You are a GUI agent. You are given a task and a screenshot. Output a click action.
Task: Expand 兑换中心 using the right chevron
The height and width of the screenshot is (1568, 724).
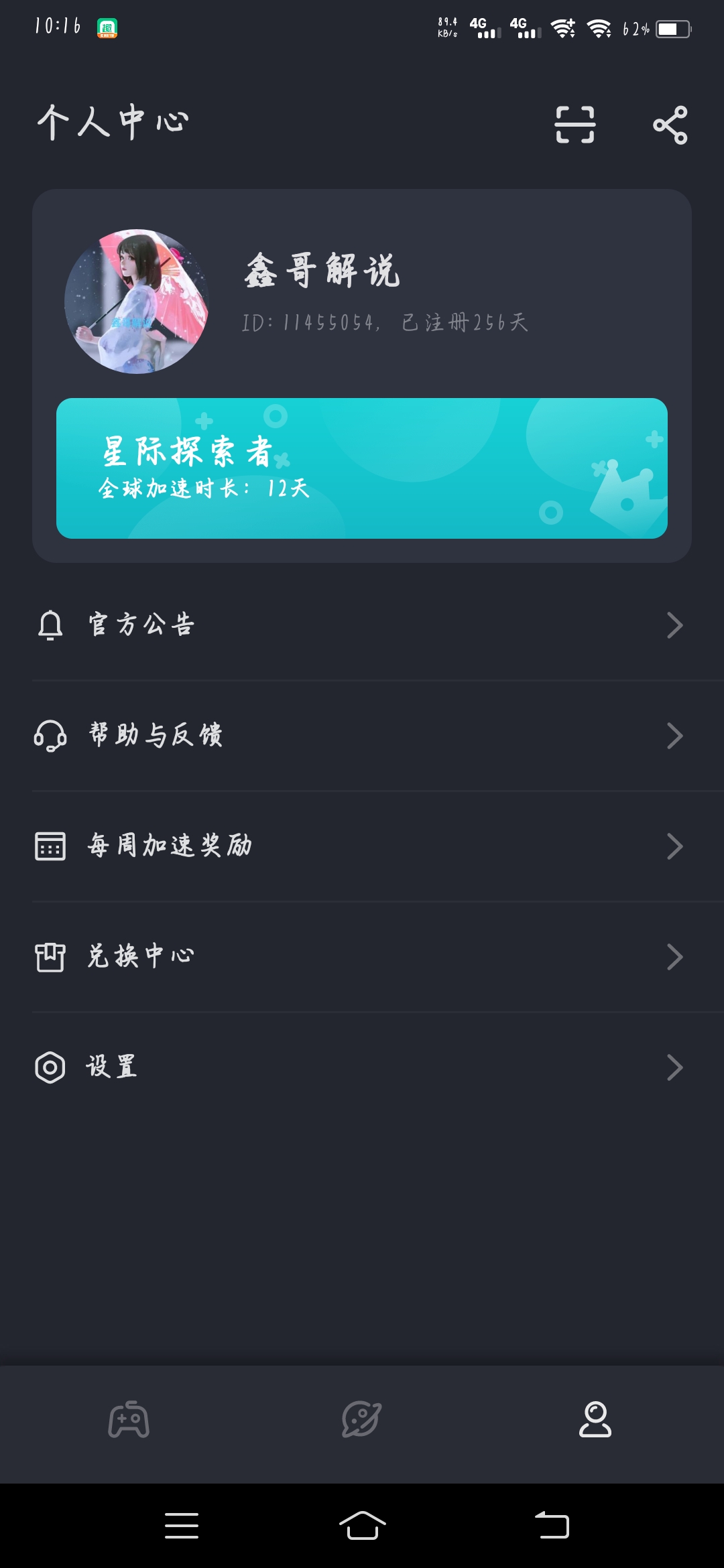[x=676, y=957]
